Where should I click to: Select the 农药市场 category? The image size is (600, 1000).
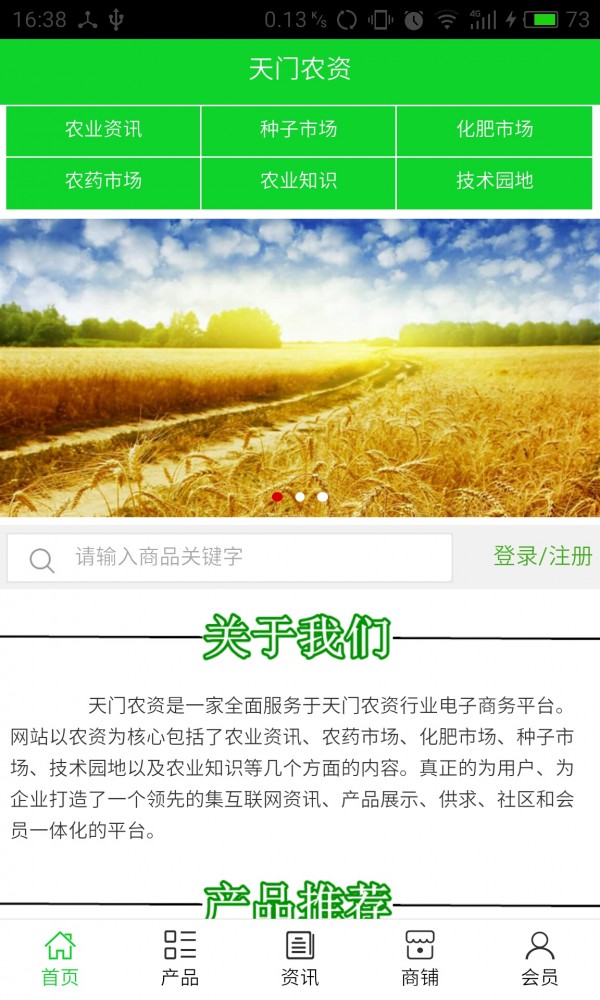click(x=103, y=181)
